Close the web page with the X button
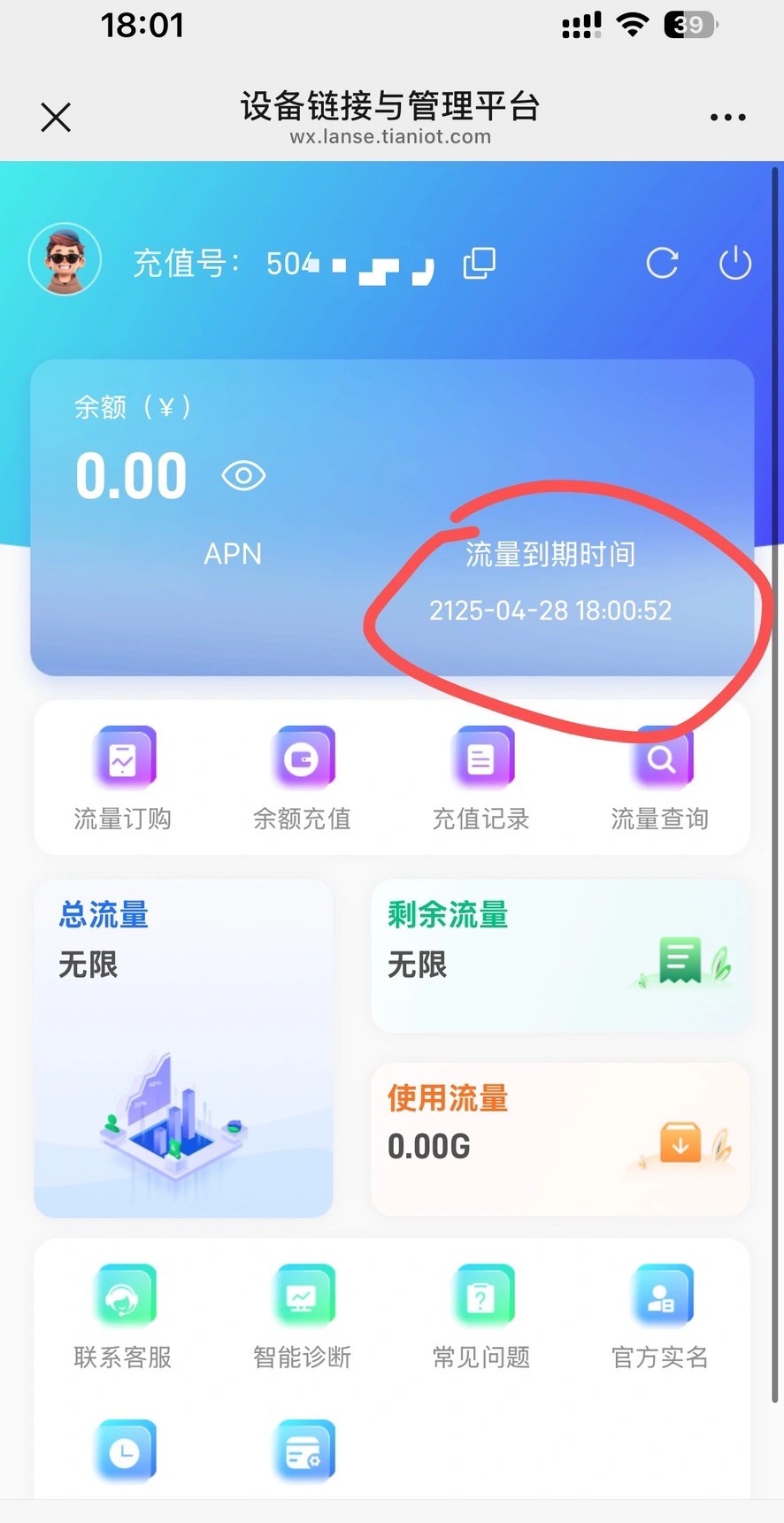 pos(56,117)
